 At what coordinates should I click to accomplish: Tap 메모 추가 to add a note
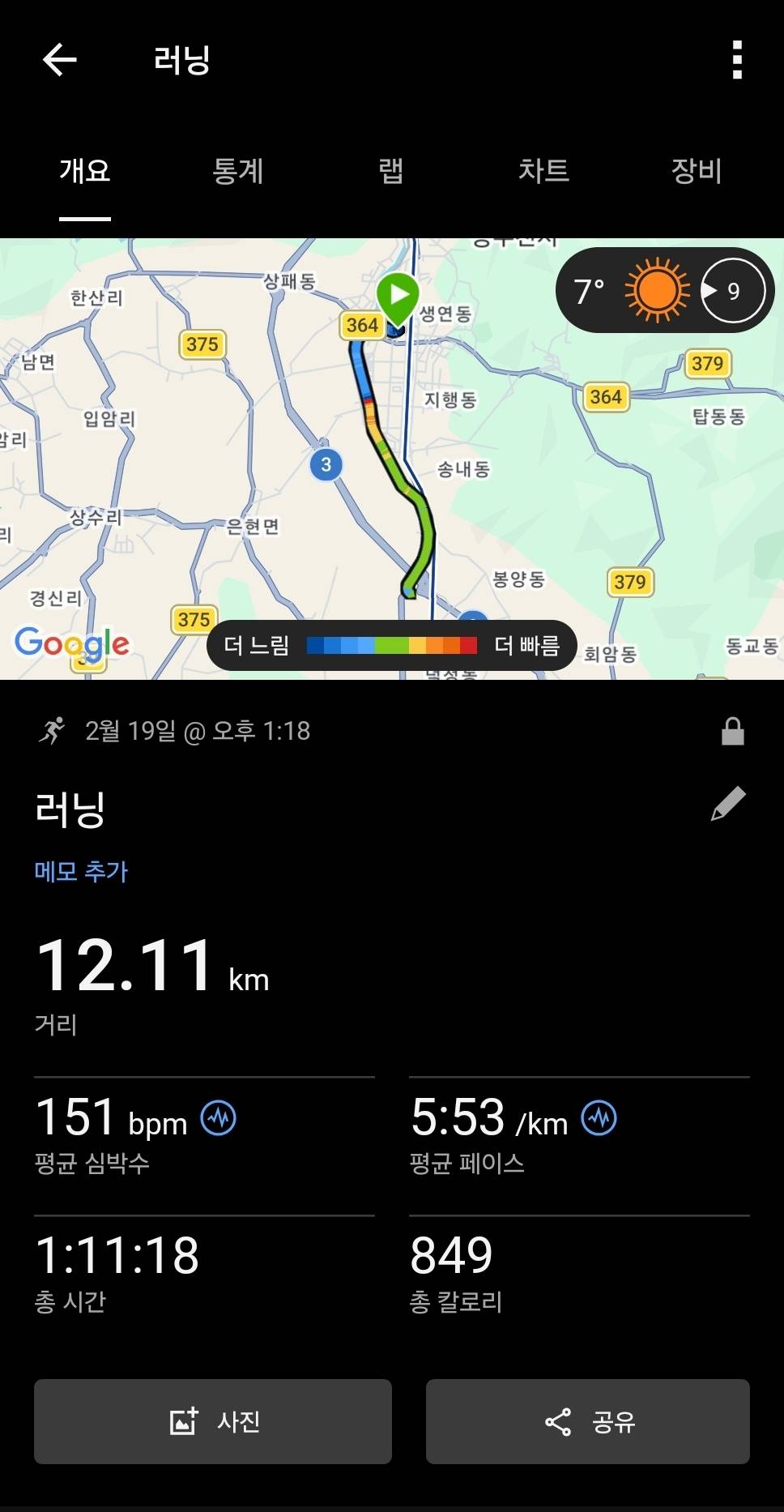pos(78,872)
